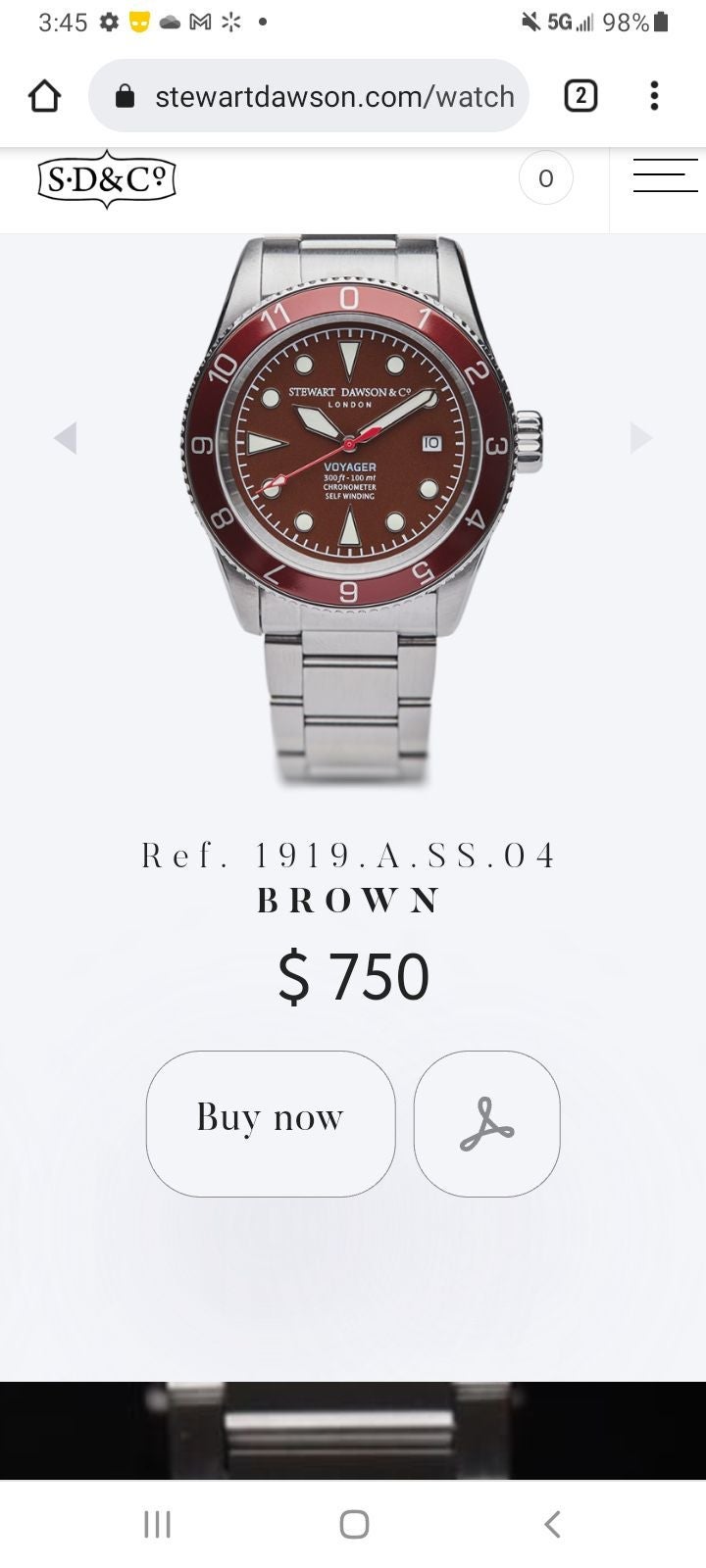Open the hamburger site menu
706x1568 pixels.
665,175
